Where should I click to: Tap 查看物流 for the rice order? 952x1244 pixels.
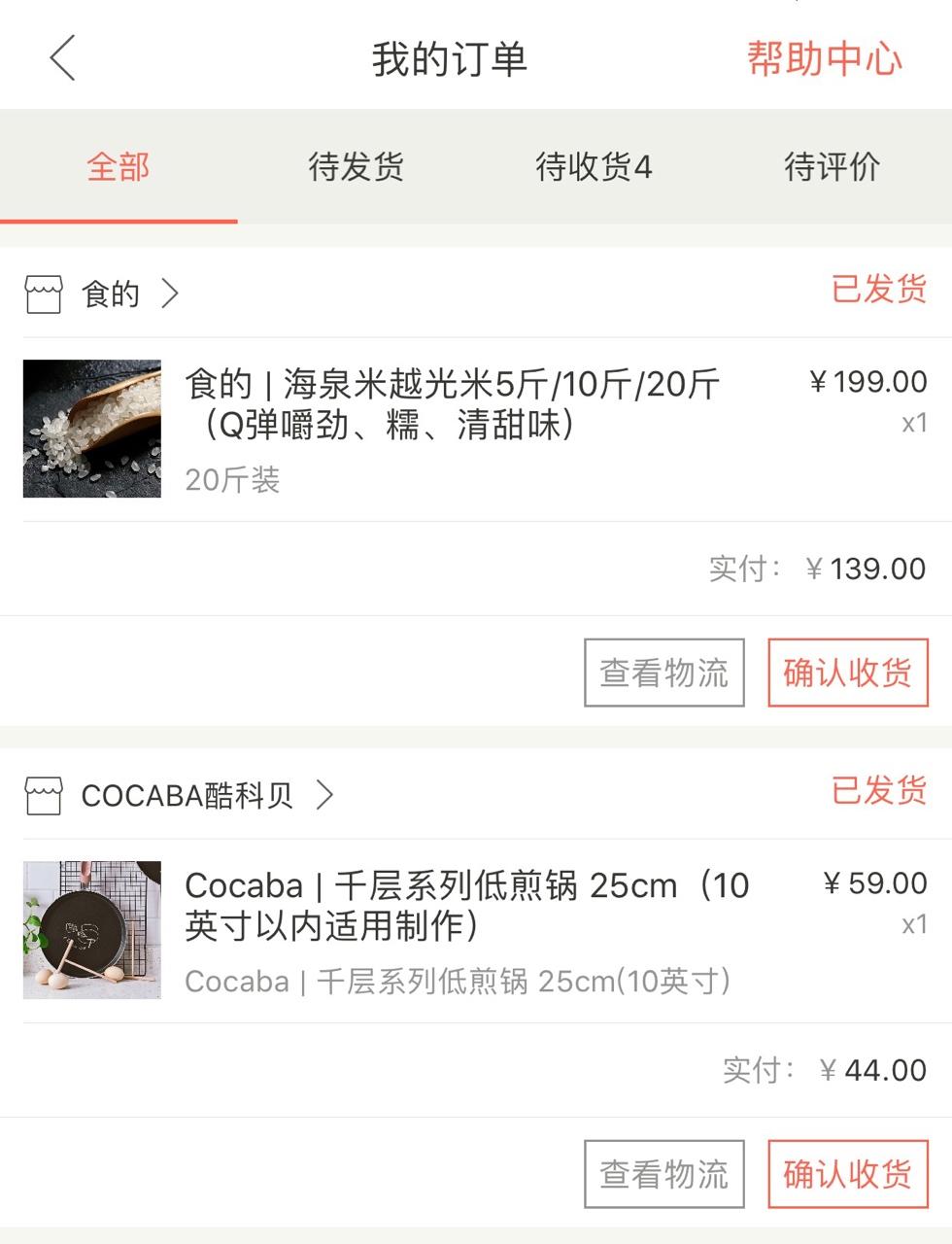click(x=664, y=673)
